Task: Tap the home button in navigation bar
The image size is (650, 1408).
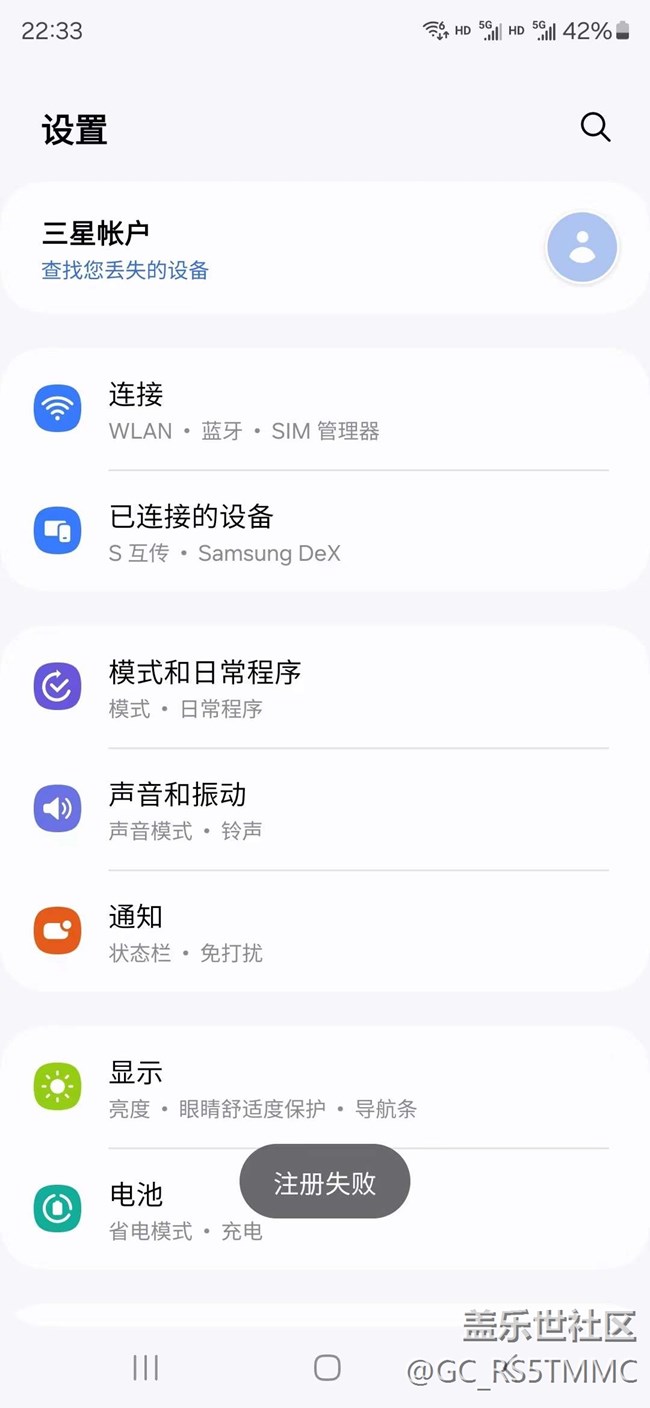Action: click(327, 1368)
